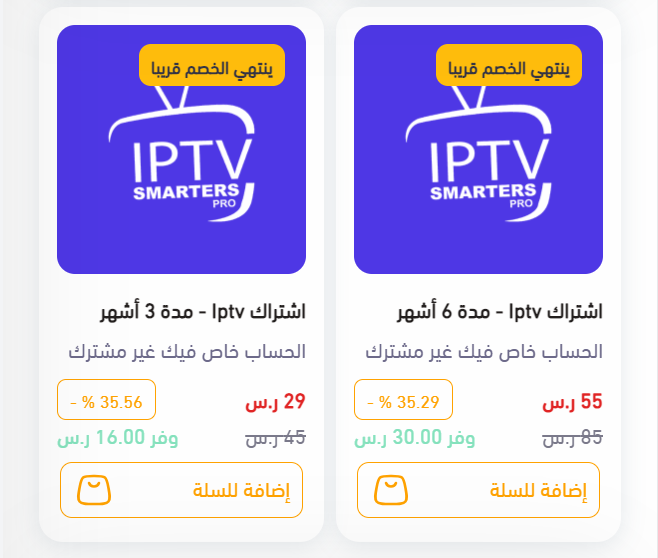Add the 3-month IPTV subscription to cart
Image resolution: width=658 pixels, height=558 pixels.
click(x=181, y=490)
